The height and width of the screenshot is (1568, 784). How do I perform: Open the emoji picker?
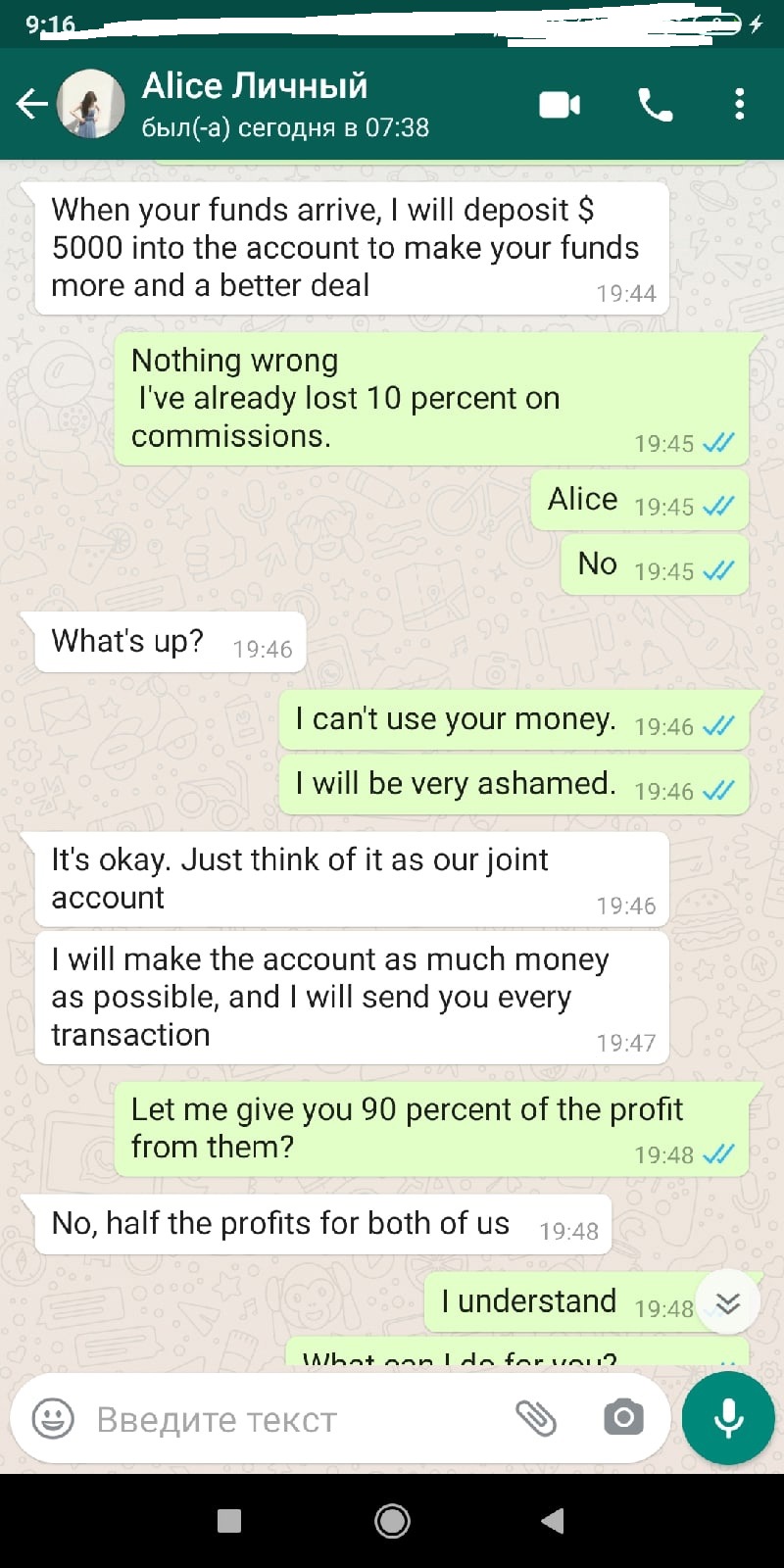coord(53,1418)
